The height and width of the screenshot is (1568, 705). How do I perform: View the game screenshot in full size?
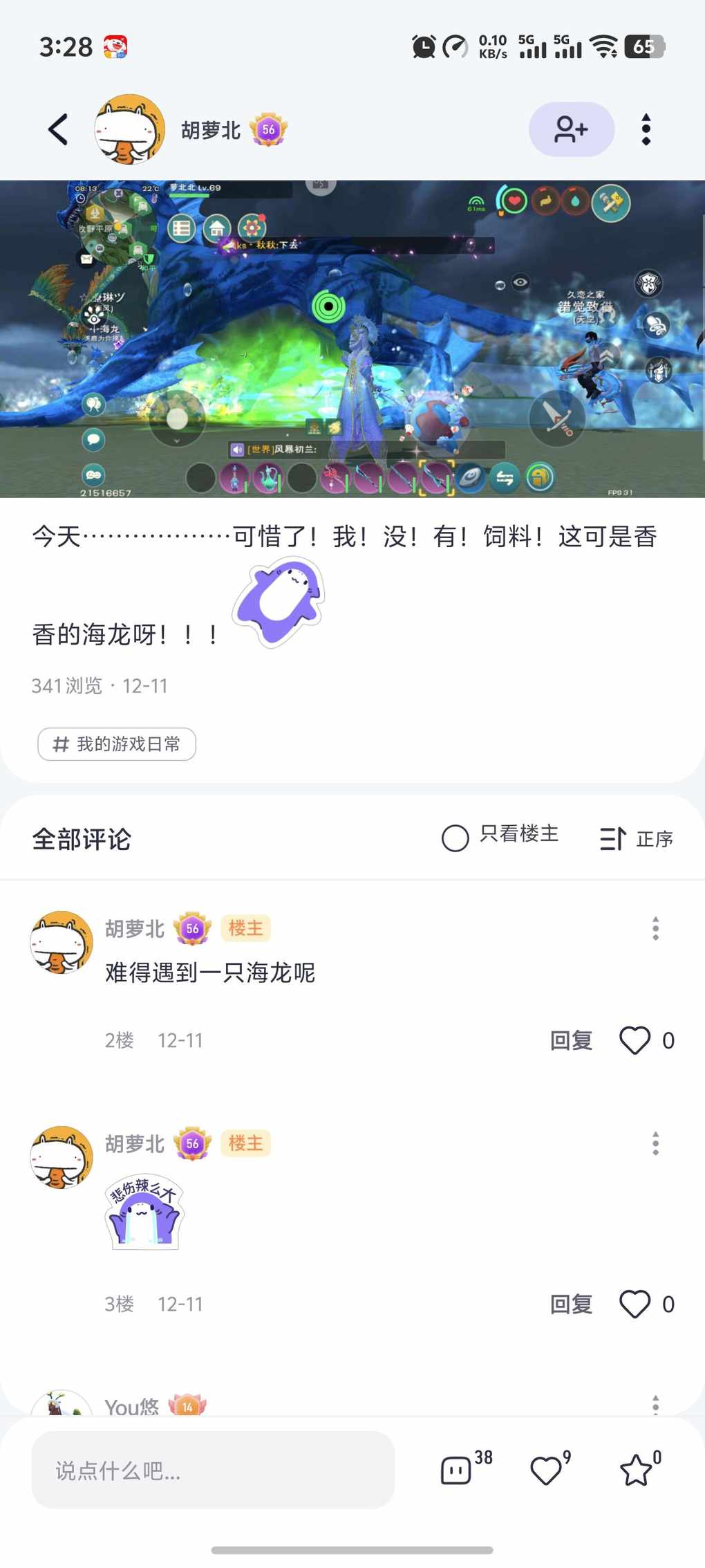[x=352, y=339]
